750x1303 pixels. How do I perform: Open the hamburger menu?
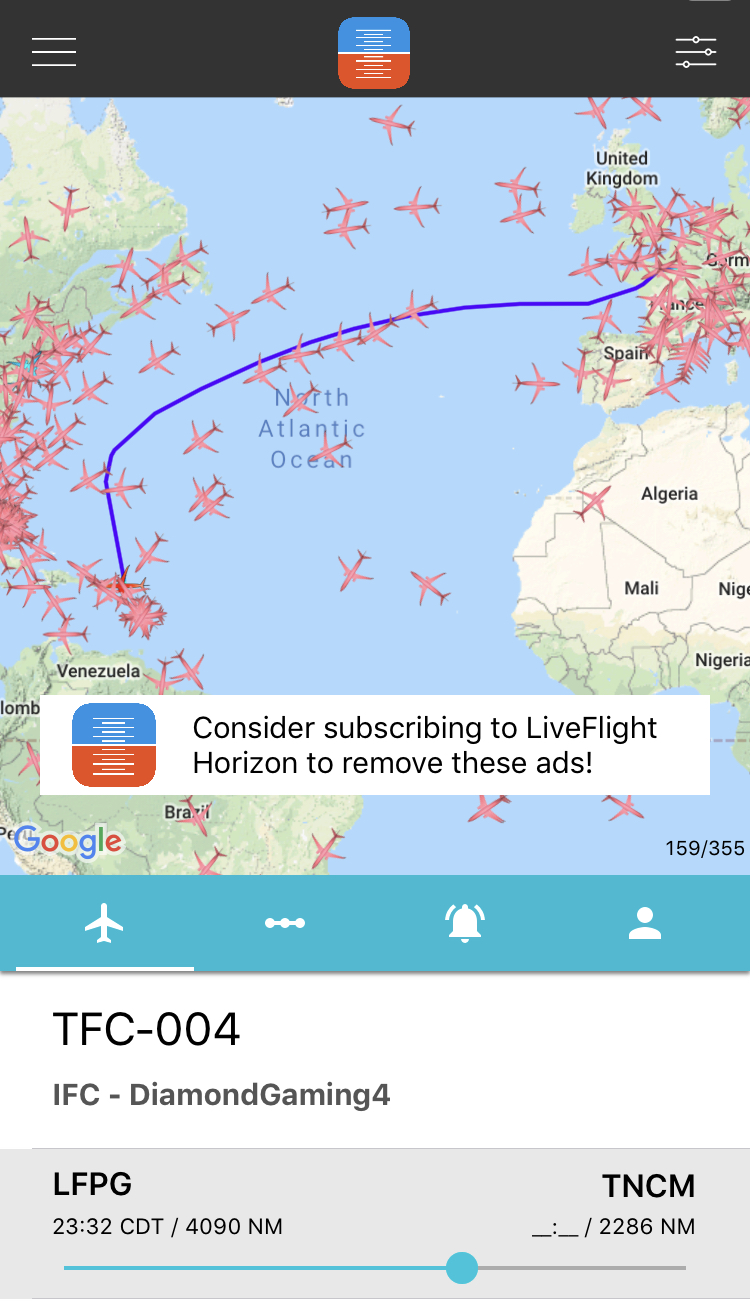pyautogui.click(x=54, y=52)
